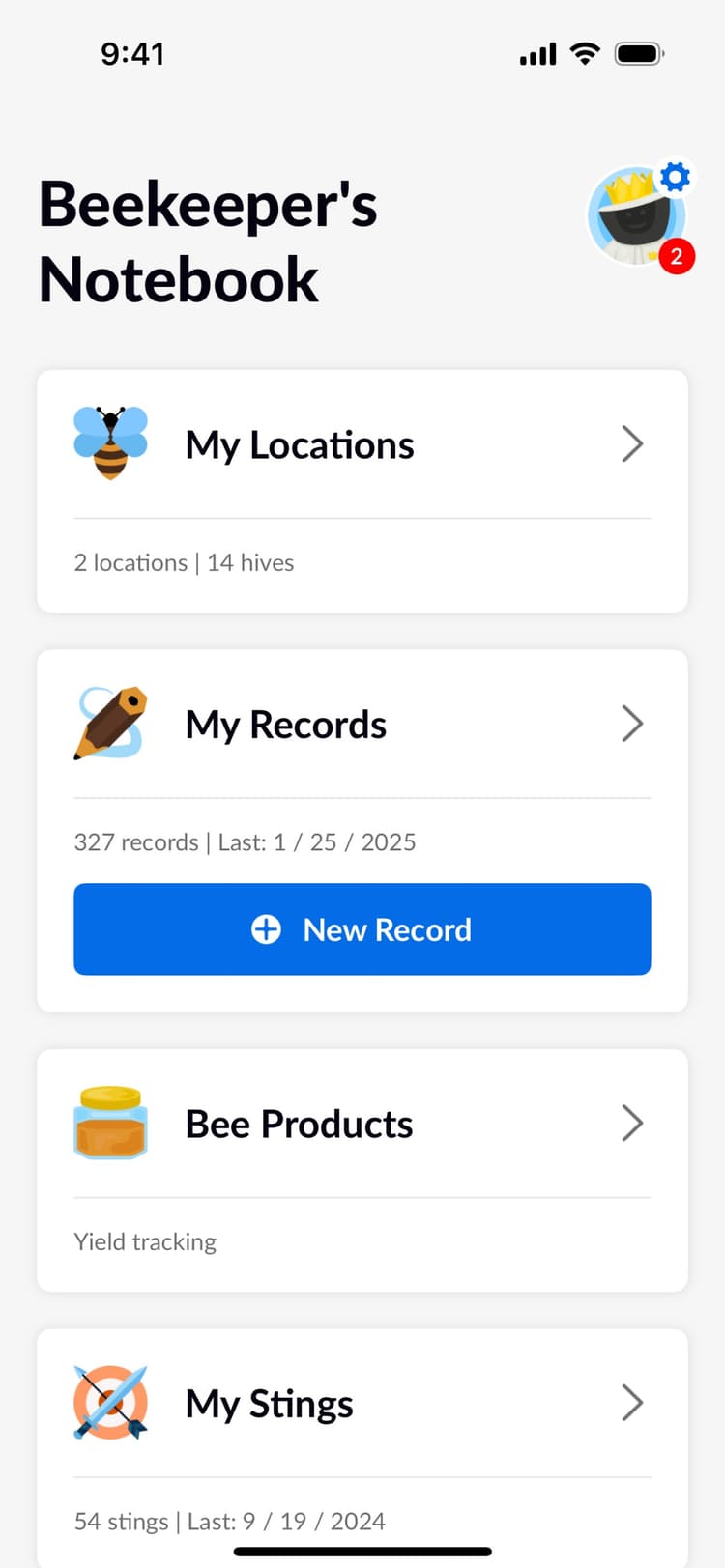Select the pencil icon next to My Records

click(110, 723)
